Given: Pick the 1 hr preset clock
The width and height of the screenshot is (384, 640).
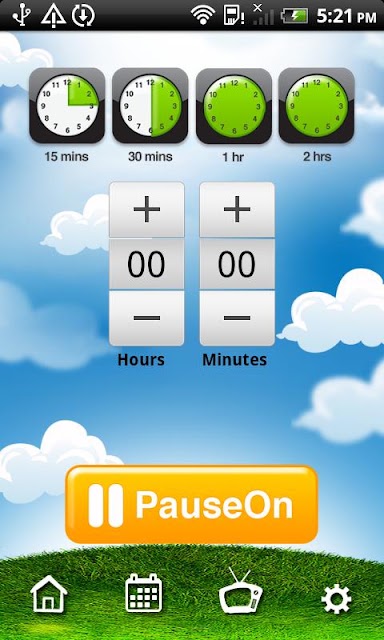Looking at the screenshot, I should 234,106.
